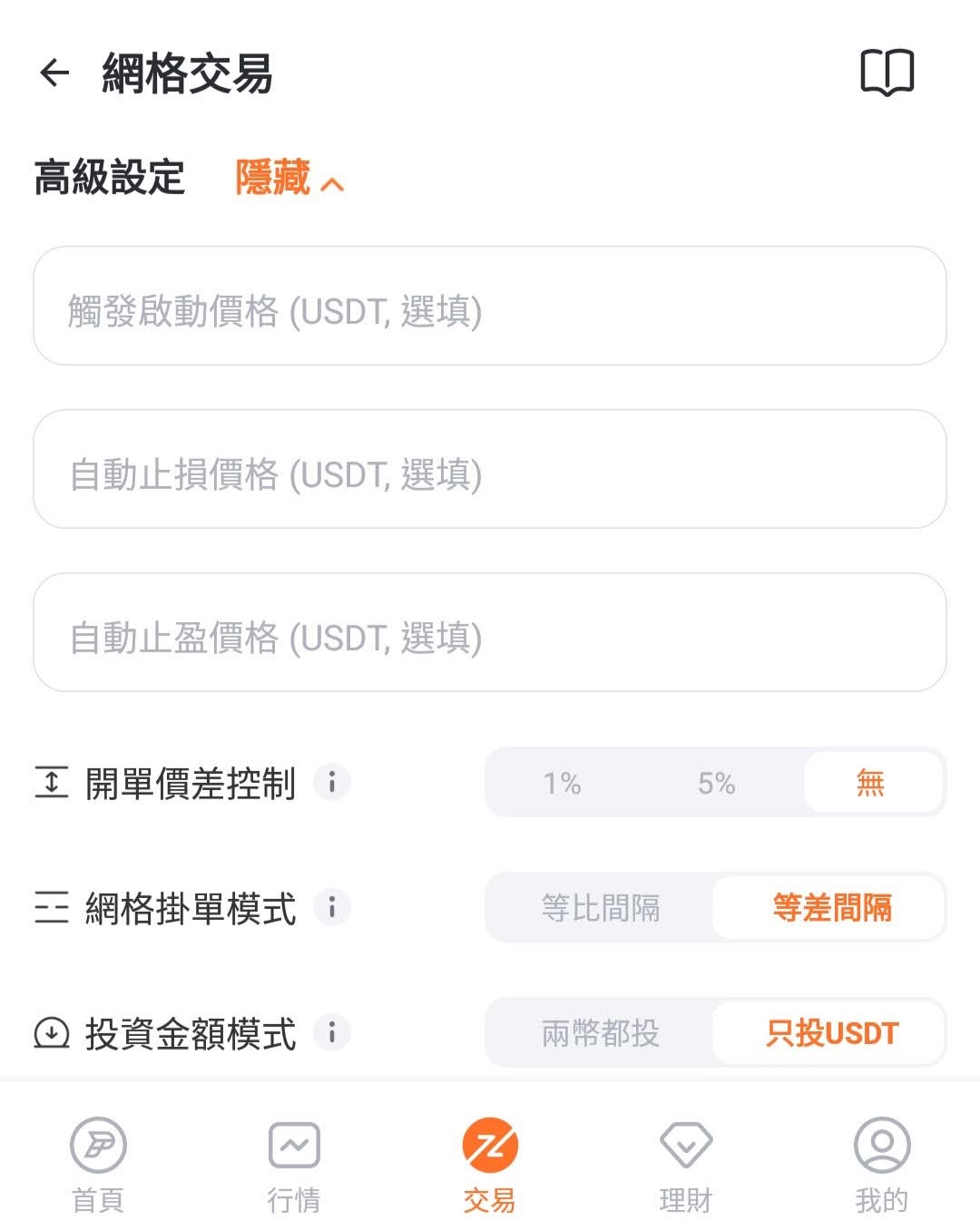Show info for 開單價差控制
980x1231 pixels.
pyautogui.click(x=332, y=782)
